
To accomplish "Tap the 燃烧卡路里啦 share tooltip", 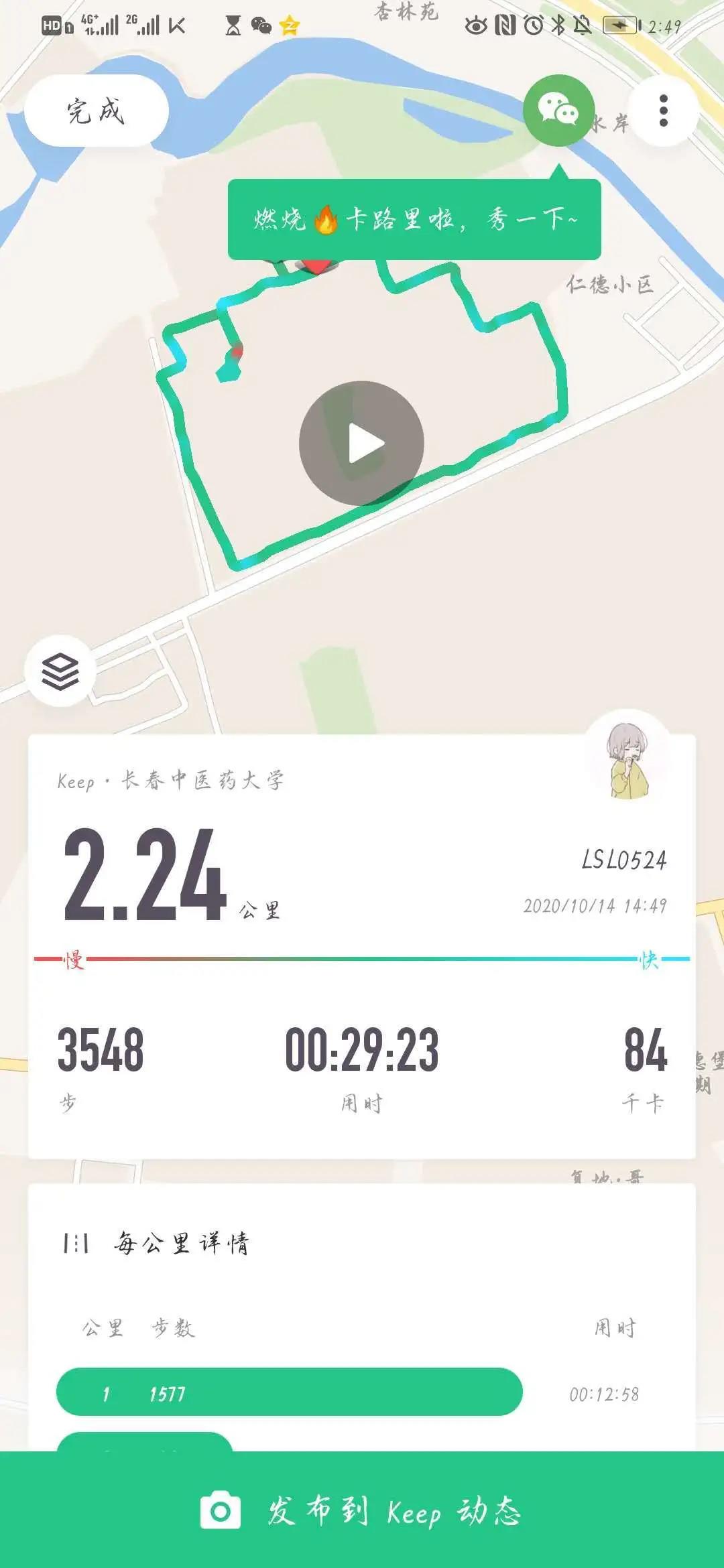I will [x=414, y=219].
